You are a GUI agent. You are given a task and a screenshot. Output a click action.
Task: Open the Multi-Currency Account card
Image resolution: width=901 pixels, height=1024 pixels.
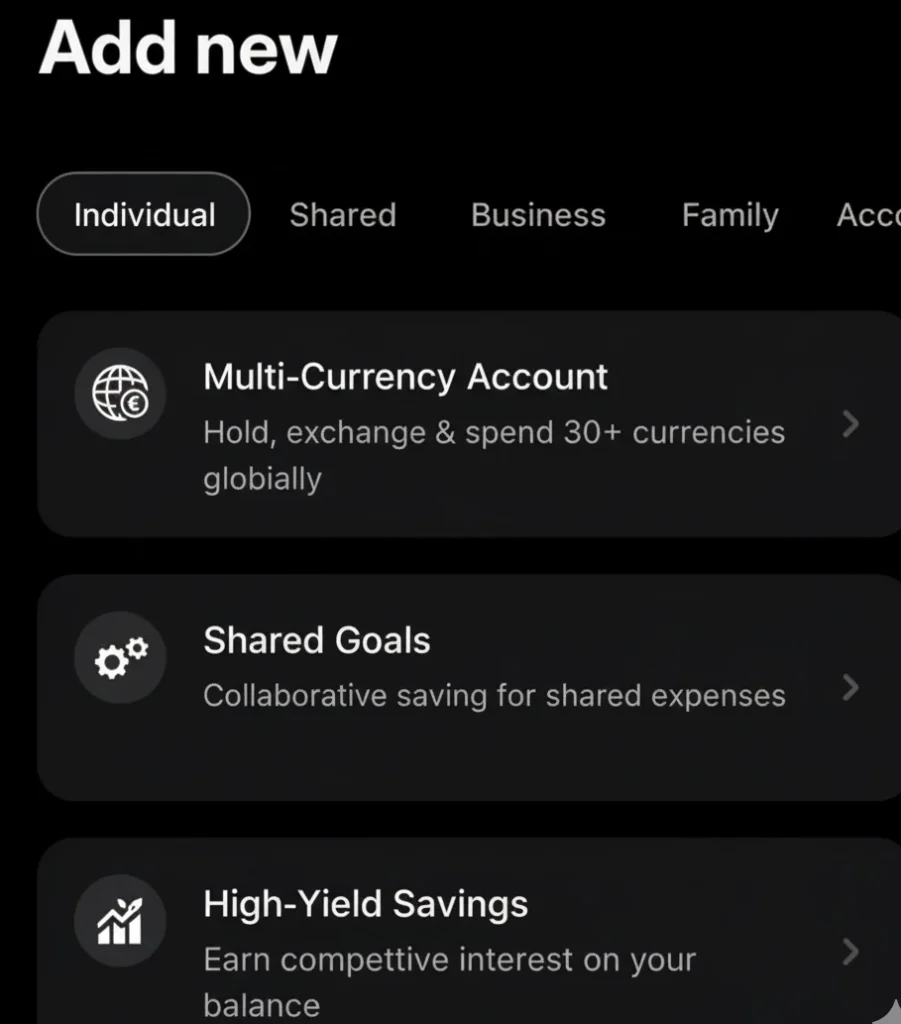pyautogui.click(x=470, y=424)
